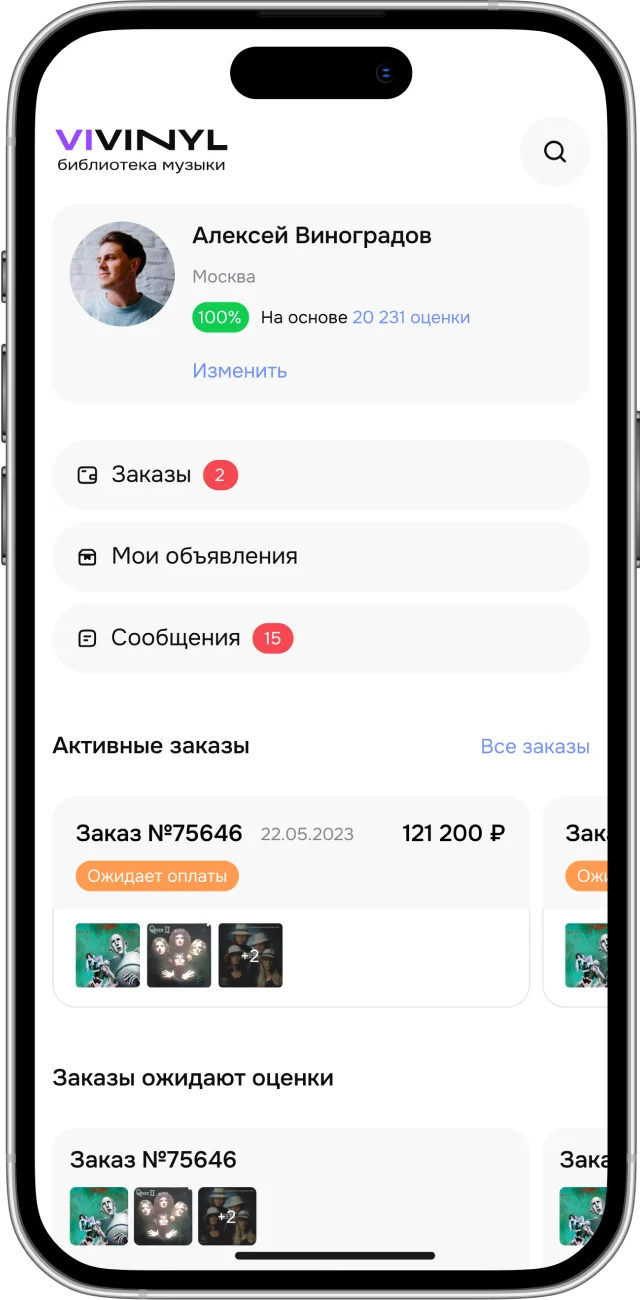Tap Алексей Виноградов profile photo
This screenshot has height=1300, width=640.
tap(122, 274)
